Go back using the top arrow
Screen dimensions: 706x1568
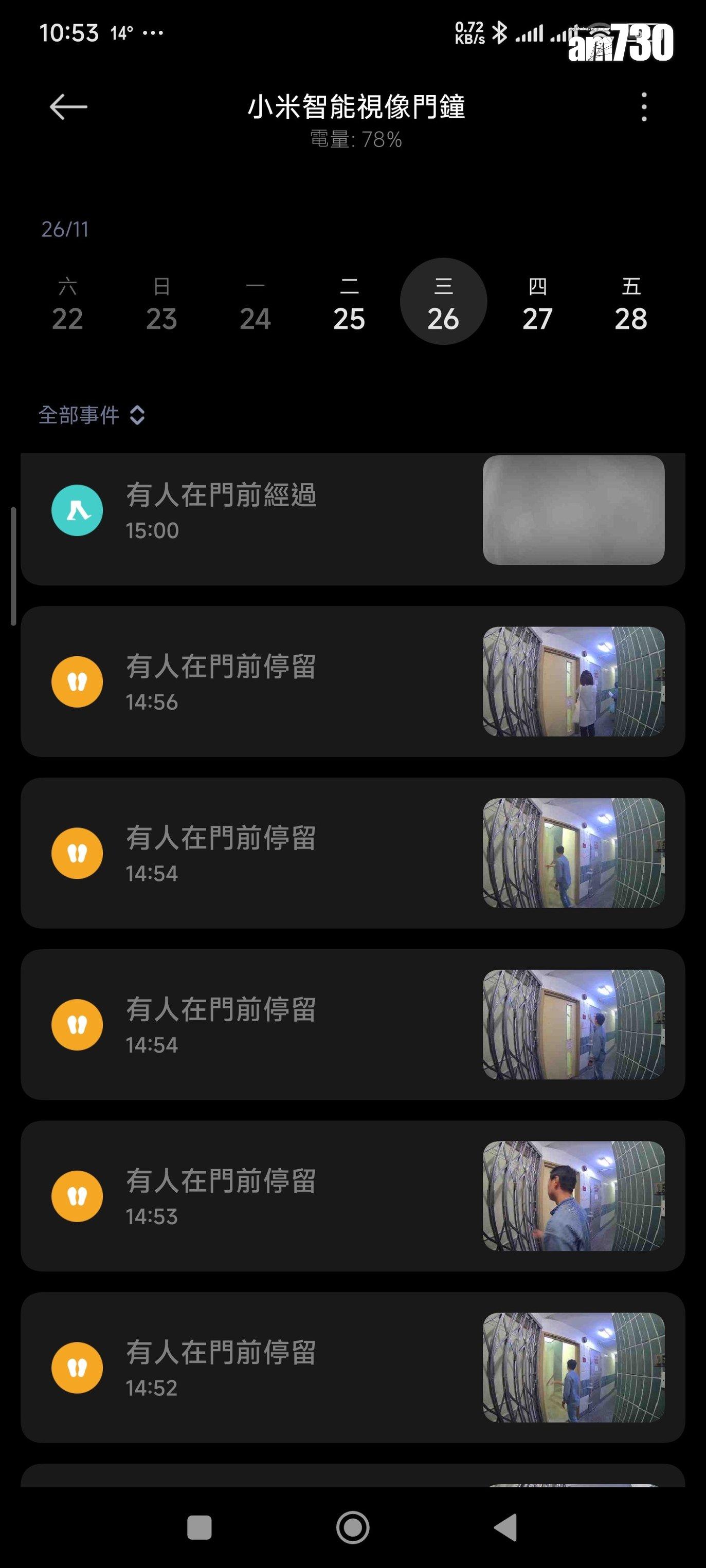coord(68,107)
